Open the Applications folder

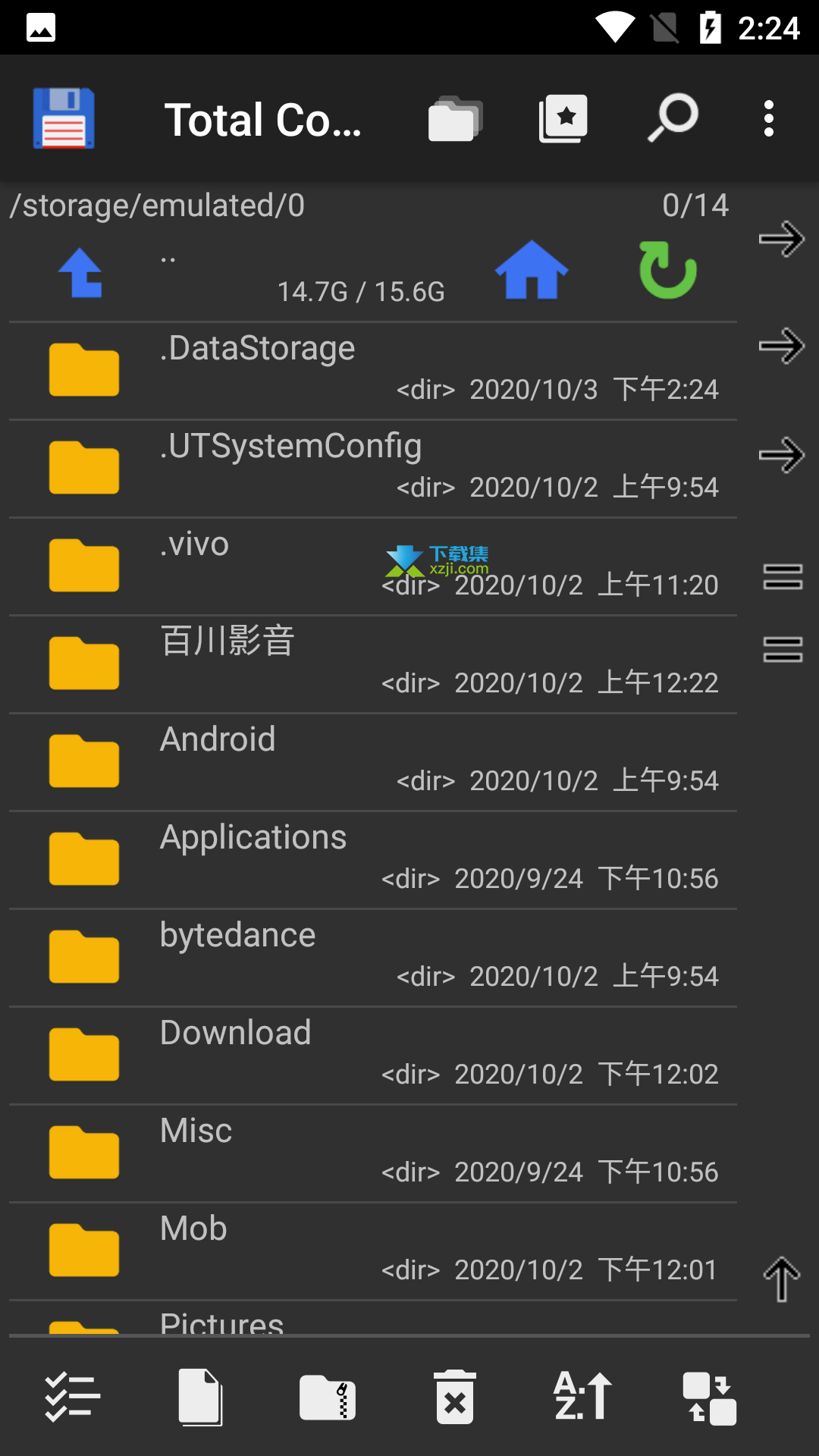(x=373, y=860)
